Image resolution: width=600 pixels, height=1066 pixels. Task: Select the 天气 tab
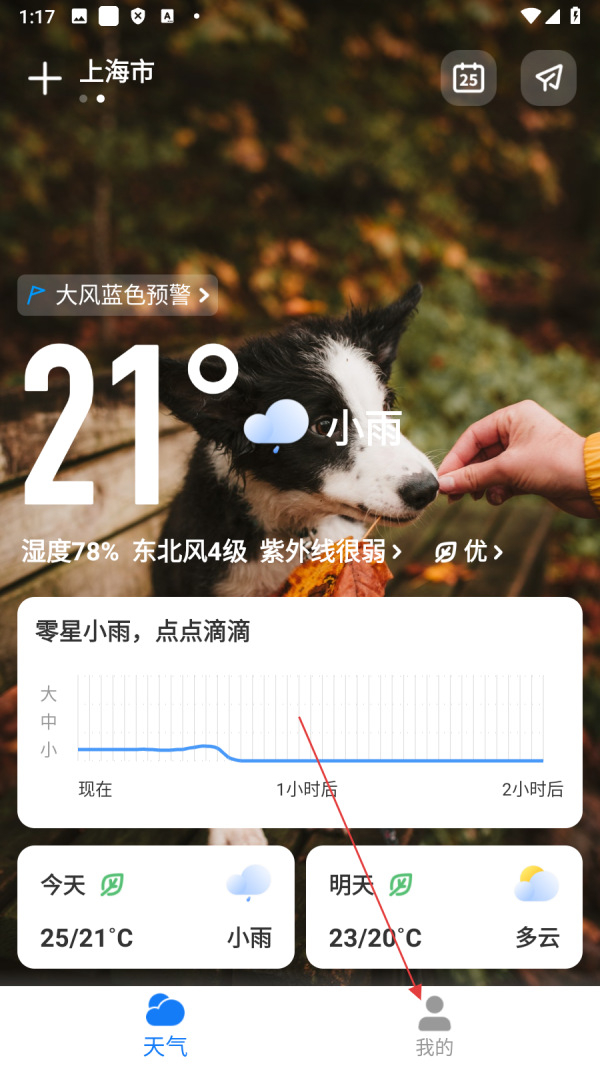(165, 1026)
